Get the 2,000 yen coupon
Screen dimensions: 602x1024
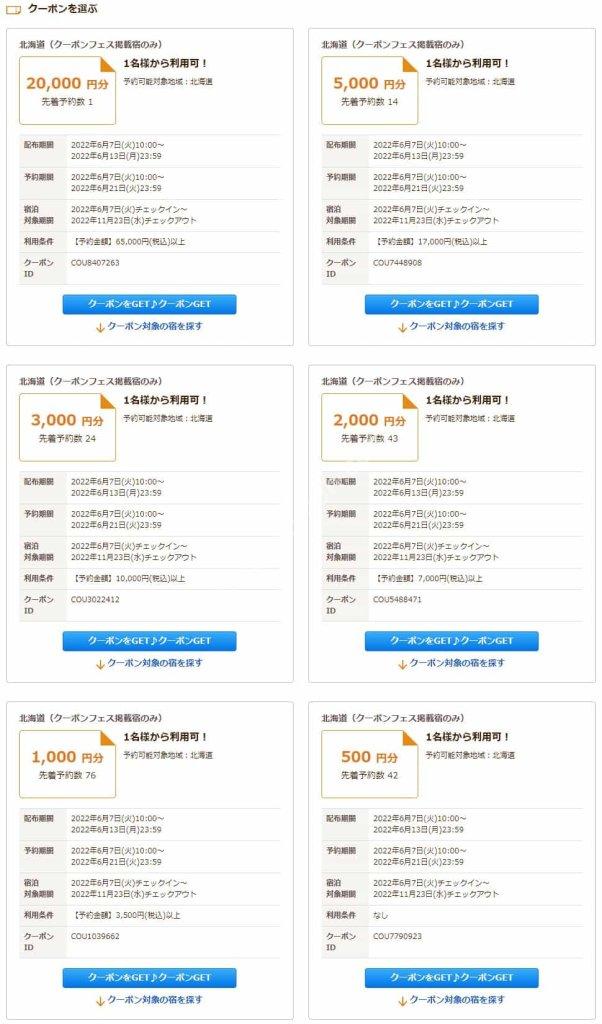tap(452, 641)
